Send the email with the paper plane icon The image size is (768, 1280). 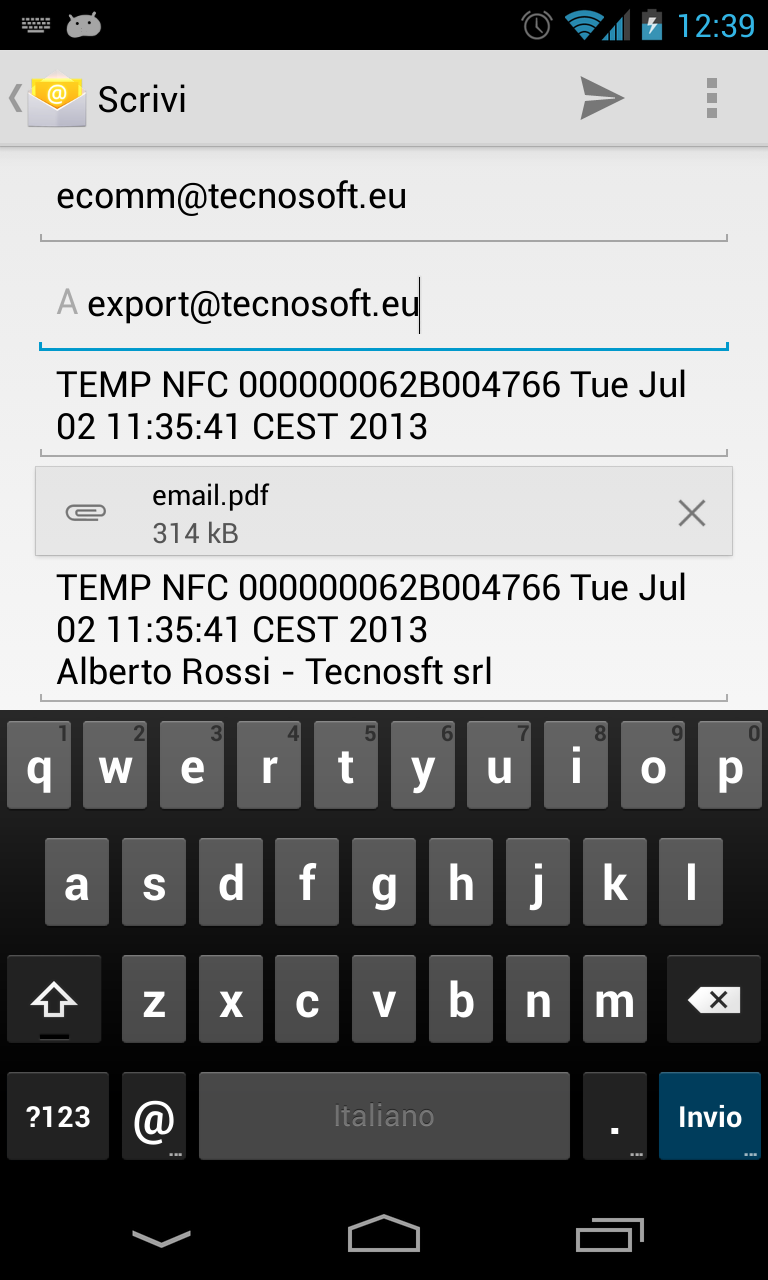click(x=602, y=99)
